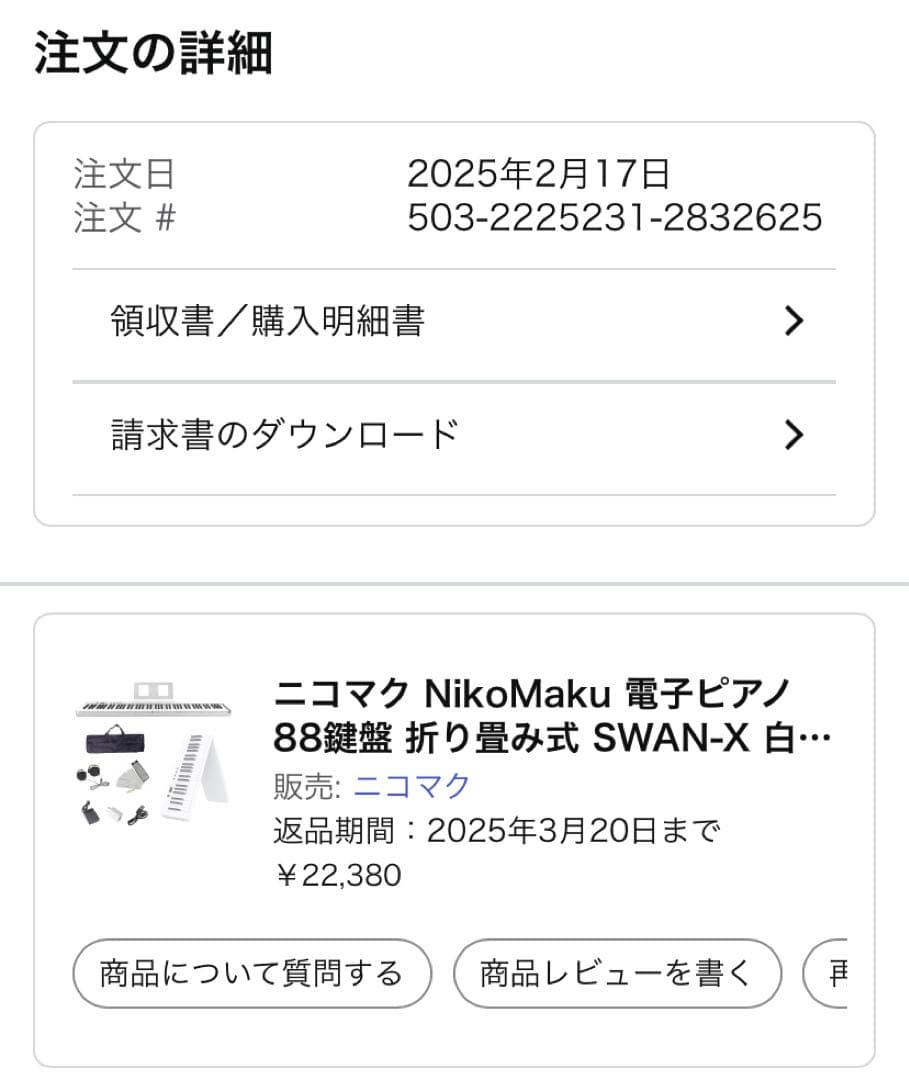Viewport: 909px width, 1080px height.
Task: Open the 請求書のダウンロード invoice download
Action: click(285, 434)
